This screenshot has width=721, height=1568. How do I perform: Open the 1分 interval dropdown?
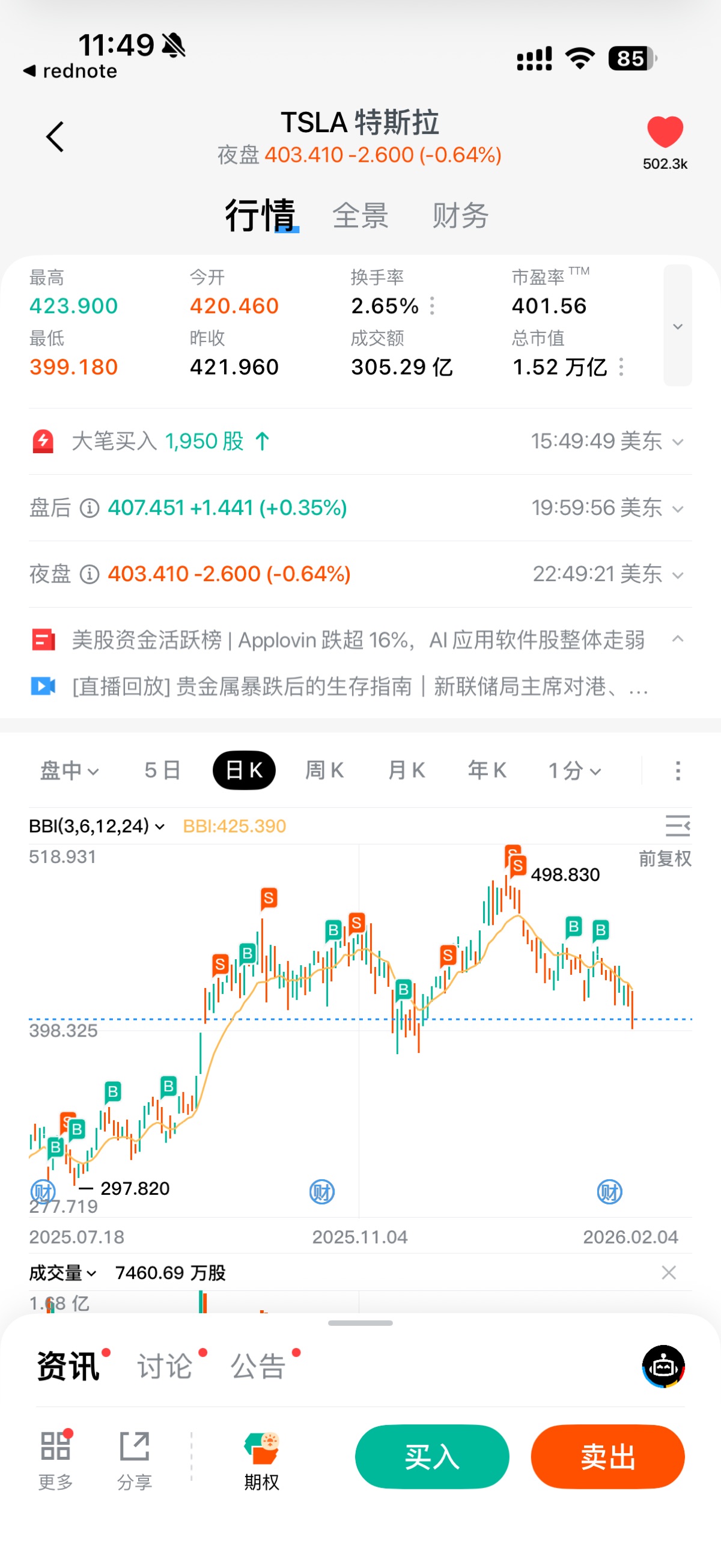coord(574,771)
